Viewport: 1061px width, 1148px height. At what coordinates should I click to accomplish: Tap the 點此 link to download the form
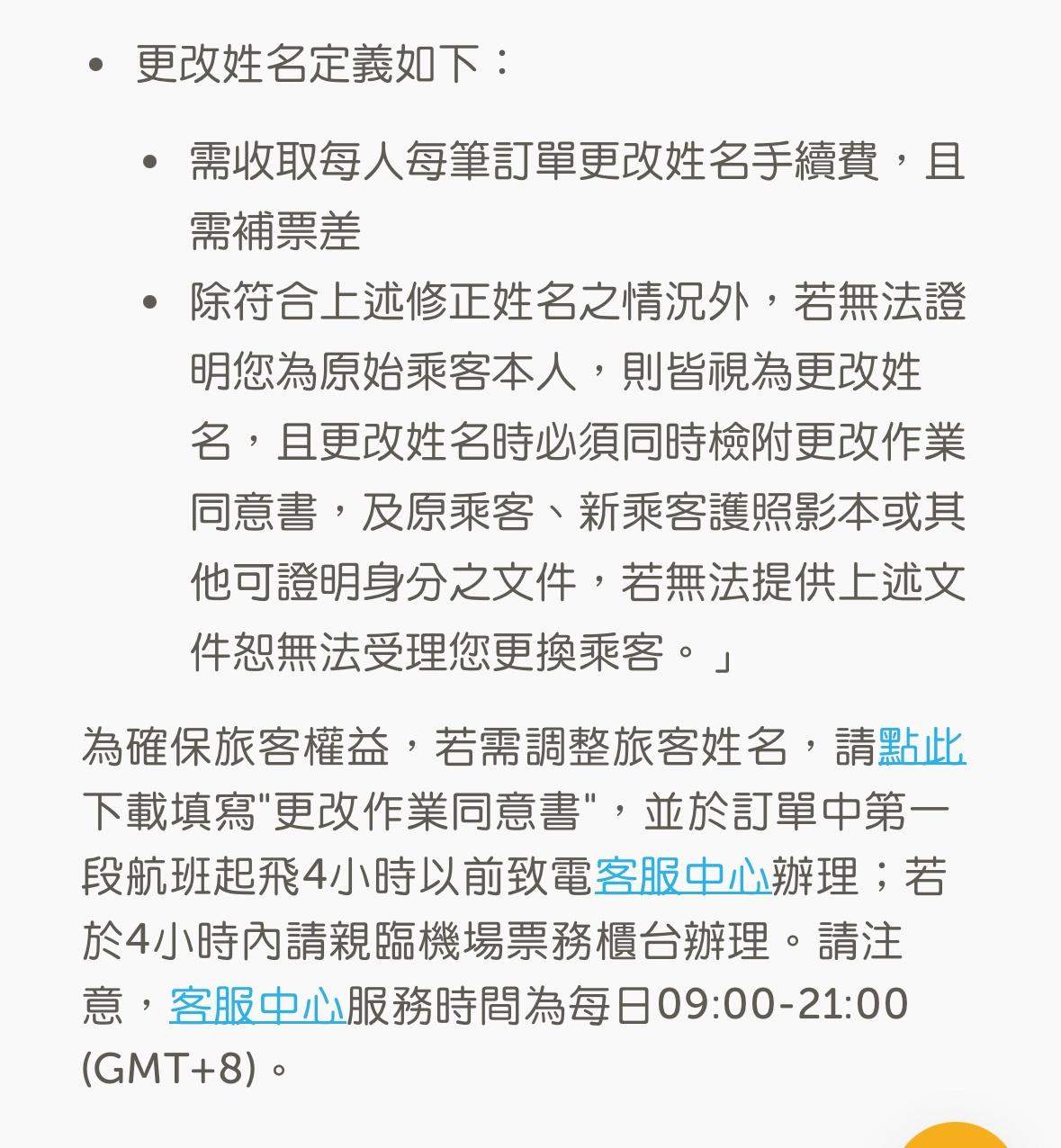[x=921, y=747]
